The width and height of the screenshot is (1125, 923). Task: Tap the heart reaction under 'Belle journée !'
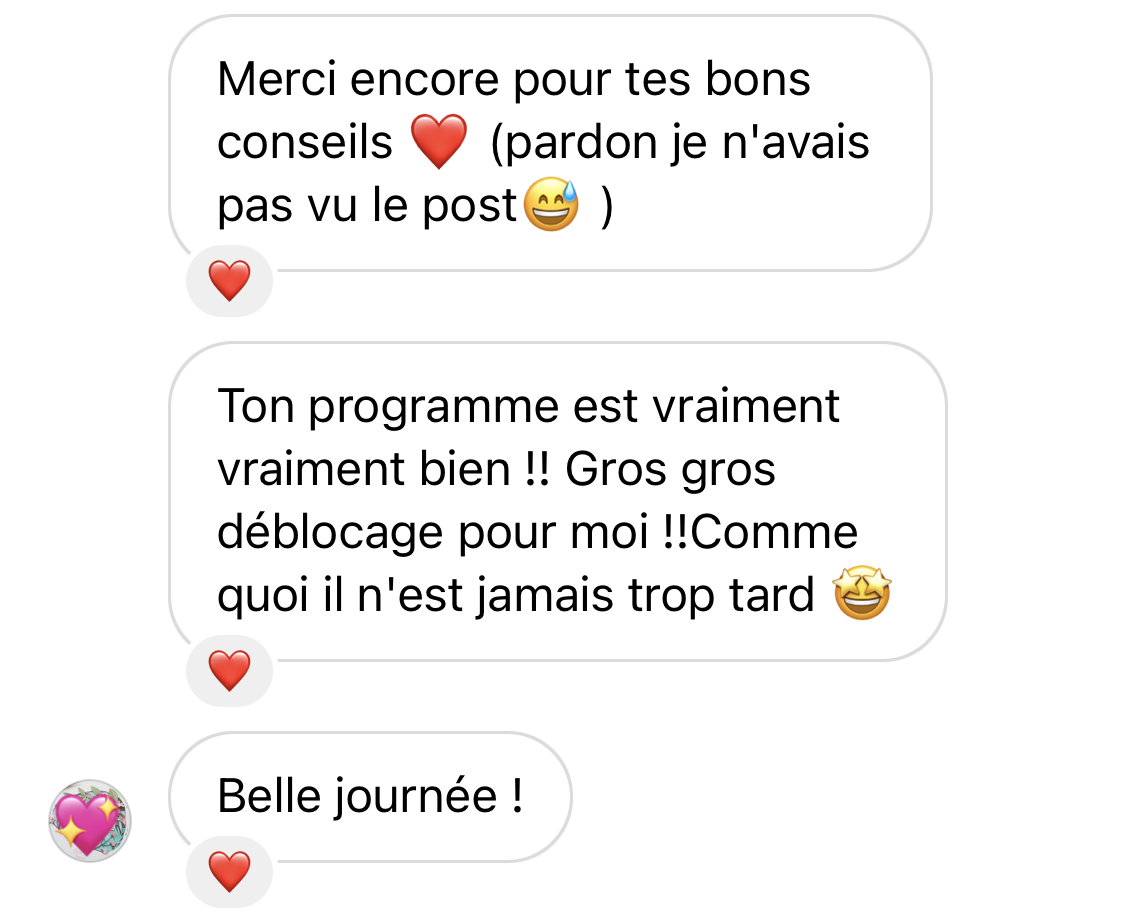click(x=229, y=872)
